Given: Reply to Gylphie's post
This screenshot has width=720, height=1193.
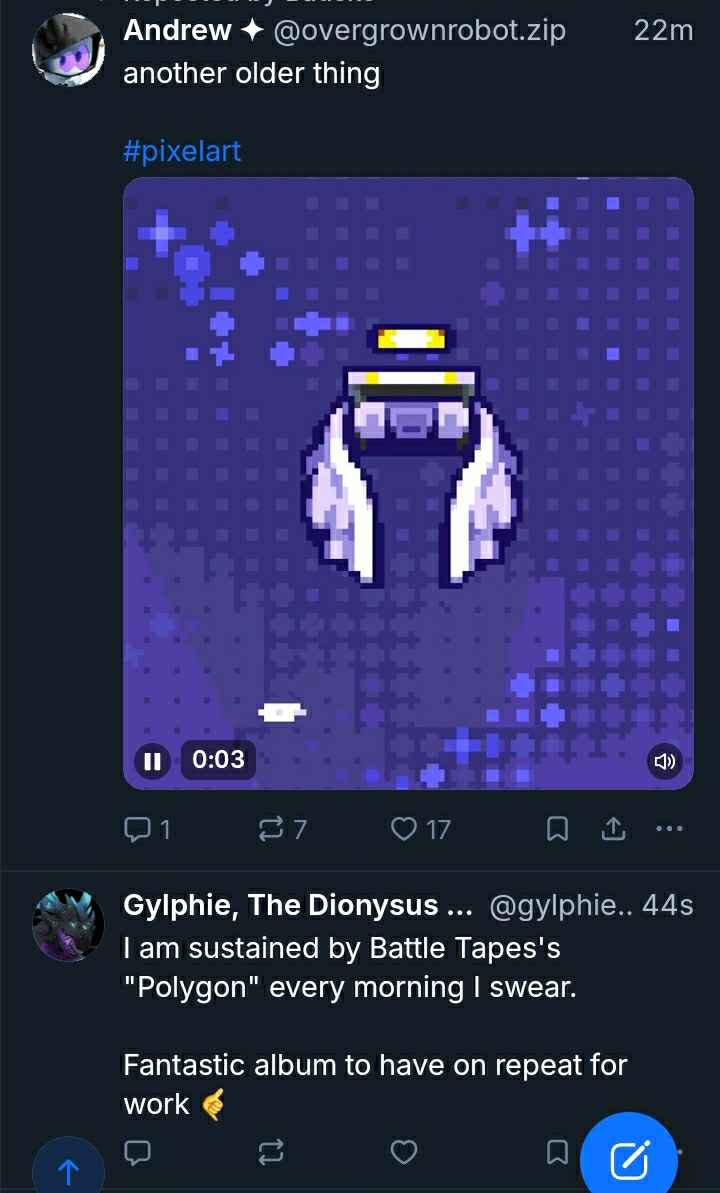Looking at the screenshot, I should click(x=137, y=1153).
